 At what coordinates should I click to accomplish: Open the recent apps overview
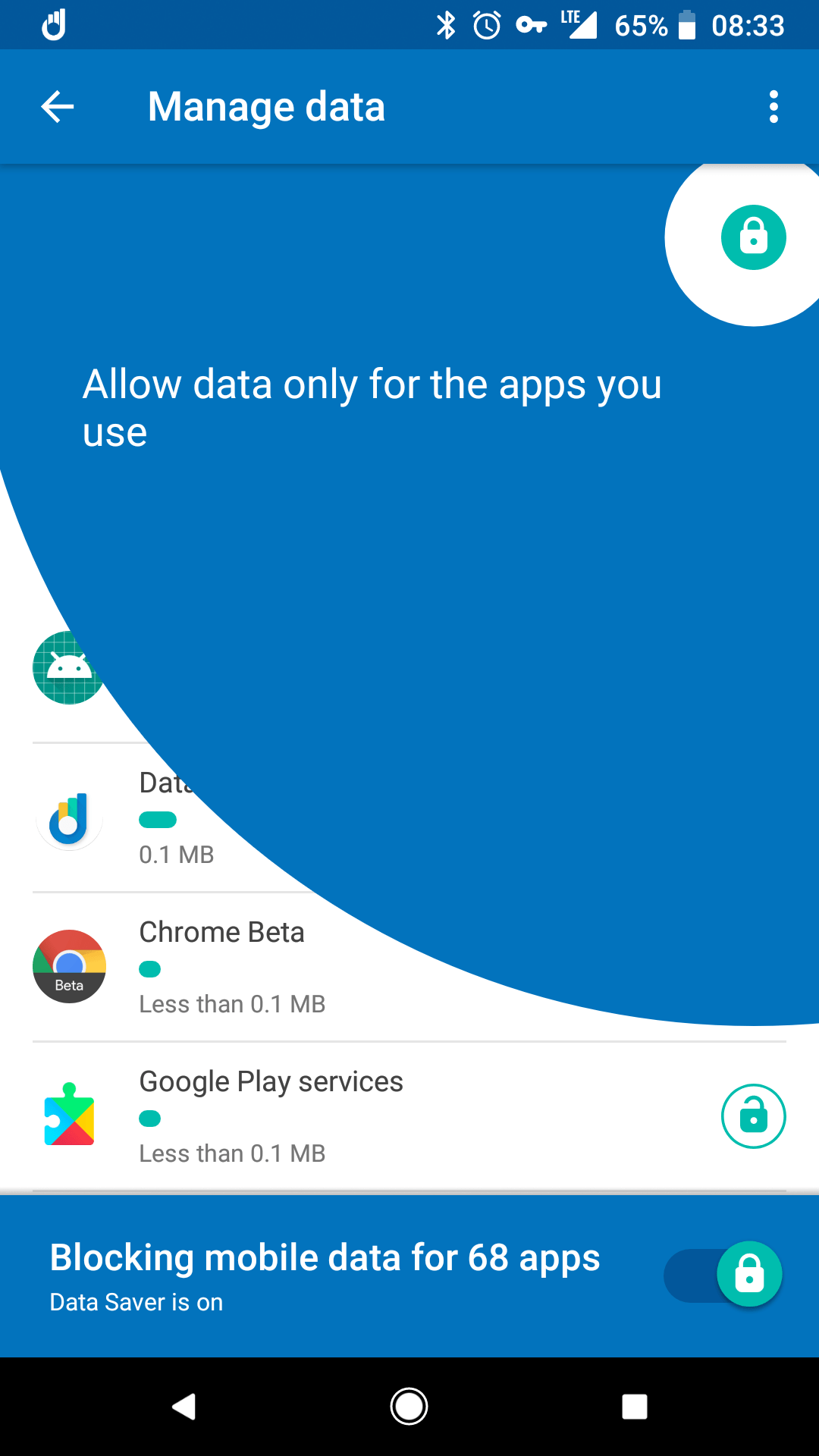point(634,1407)
